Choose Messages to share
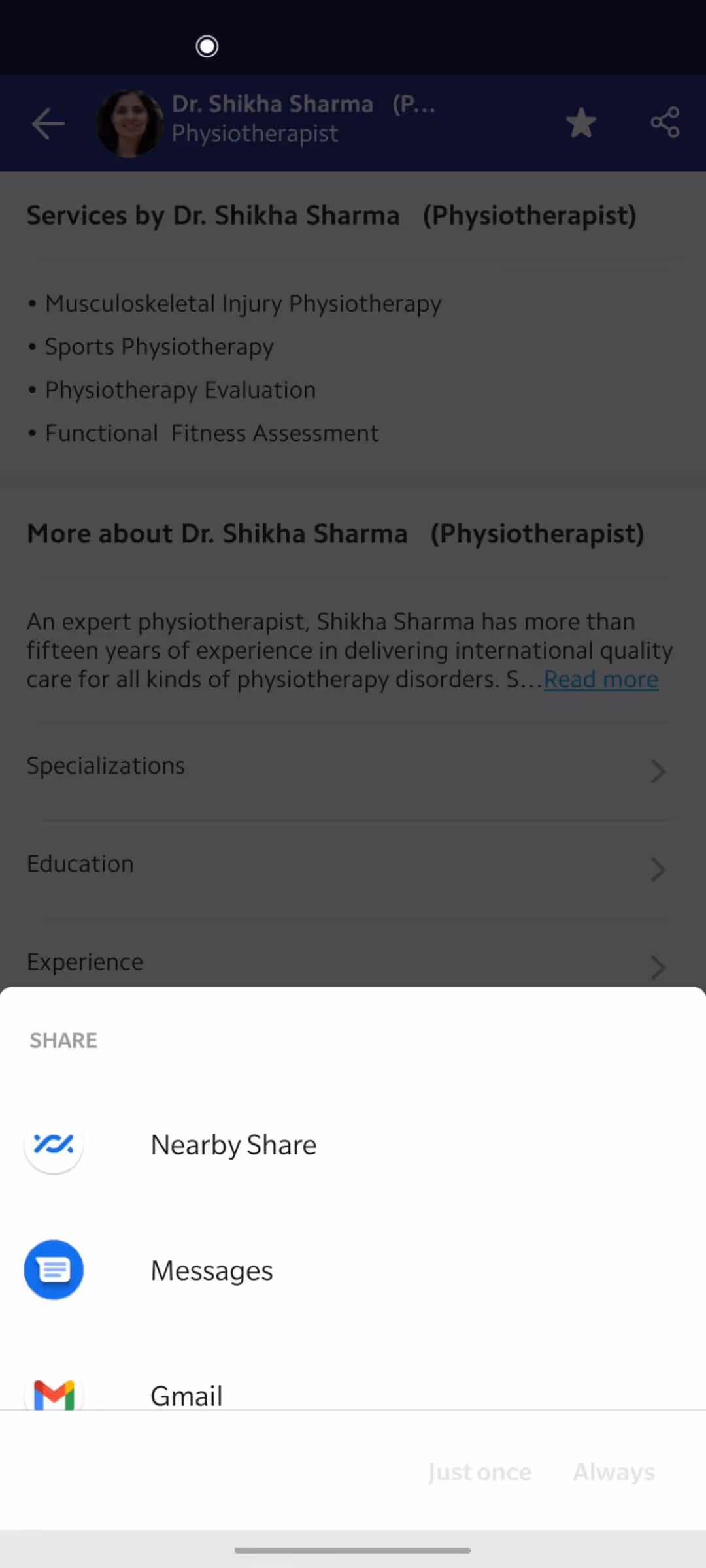Screen dimensions: 706x1568 tap(212, 1270)
